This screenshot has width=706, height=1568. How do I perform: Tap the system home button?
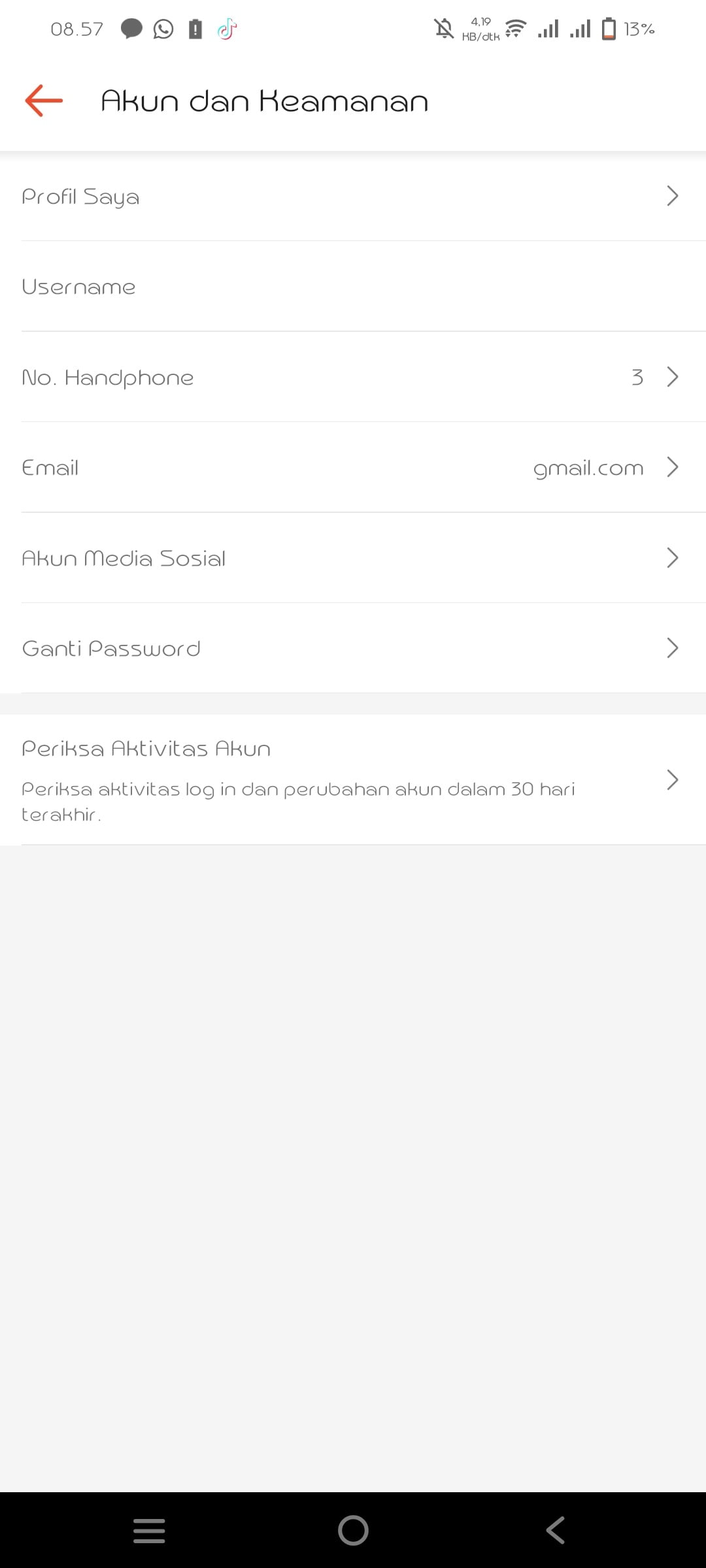tap(353, 1530)
